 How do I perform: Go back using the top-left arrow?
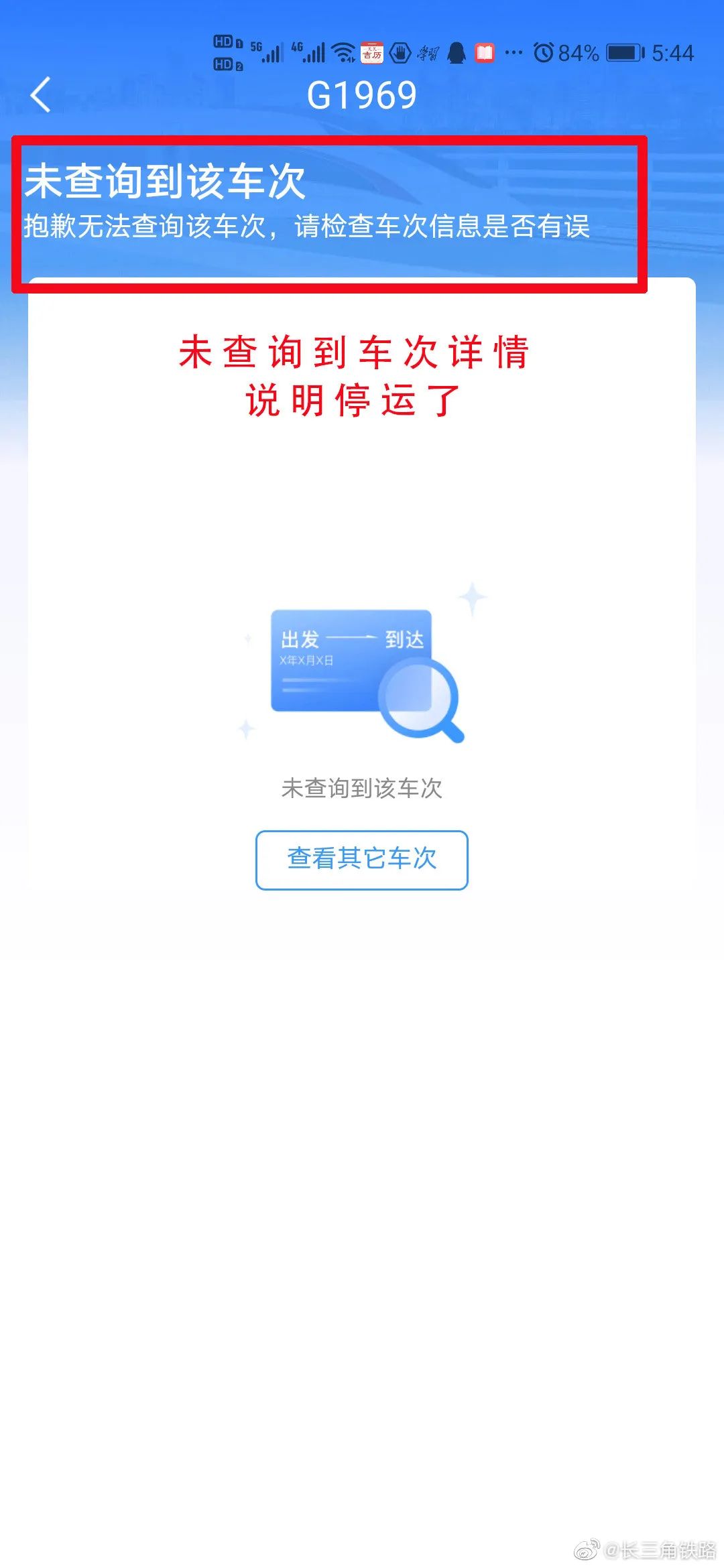pyautogui.click(x=41, y=94)
